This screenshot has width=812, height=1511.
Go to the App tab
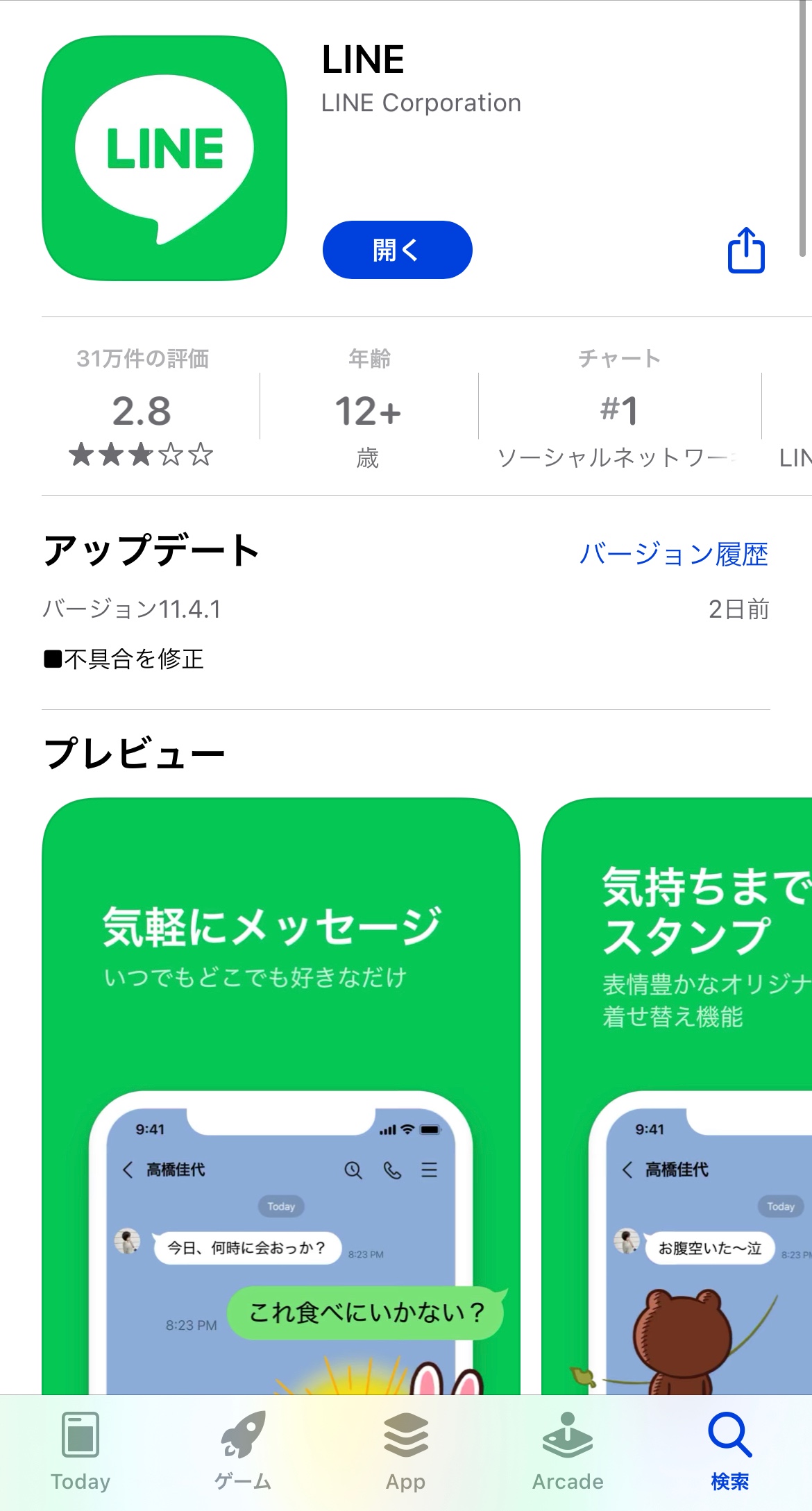(406, 1451)
